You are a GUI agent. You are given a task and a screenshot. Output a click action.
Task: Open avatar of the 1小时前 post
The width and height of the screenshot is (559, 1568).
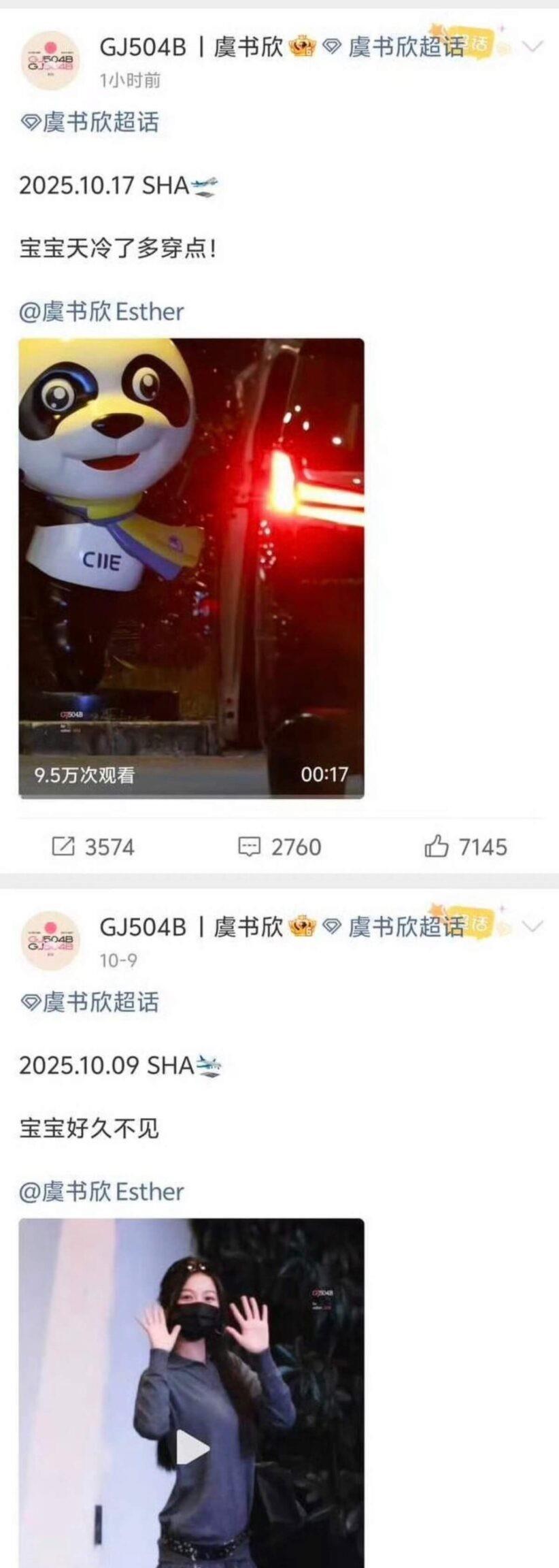click(48, 61)
